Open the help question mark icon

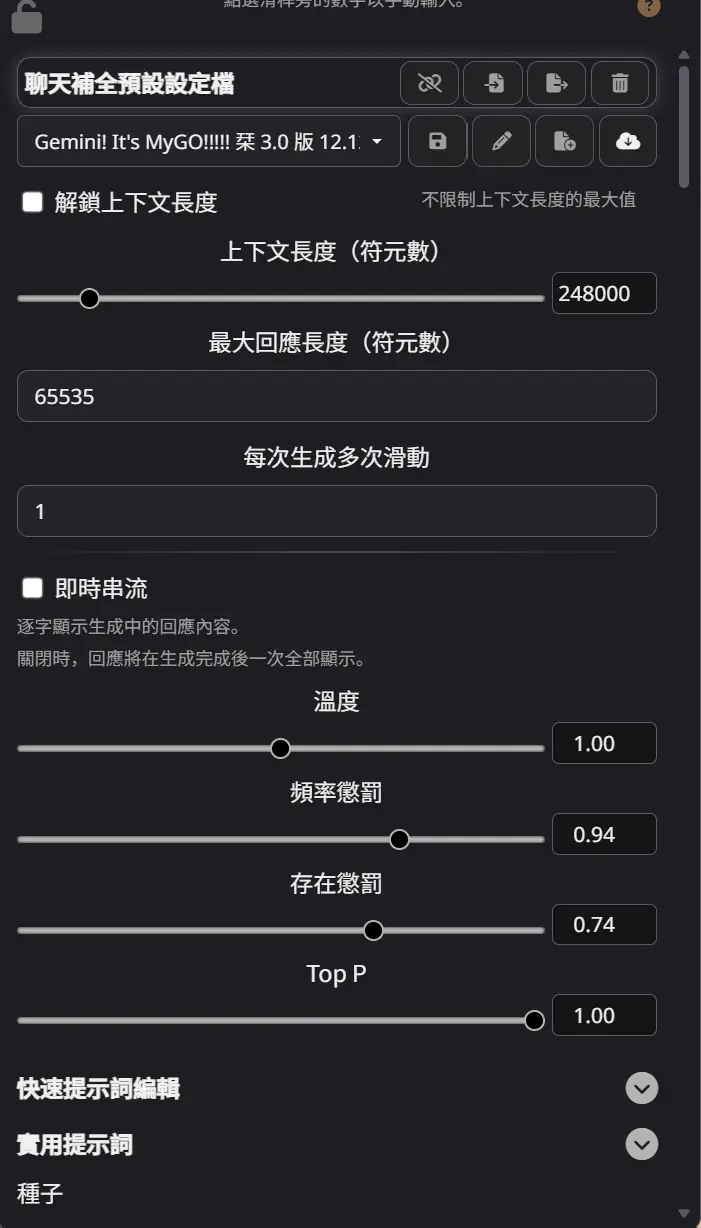(649, 8)
